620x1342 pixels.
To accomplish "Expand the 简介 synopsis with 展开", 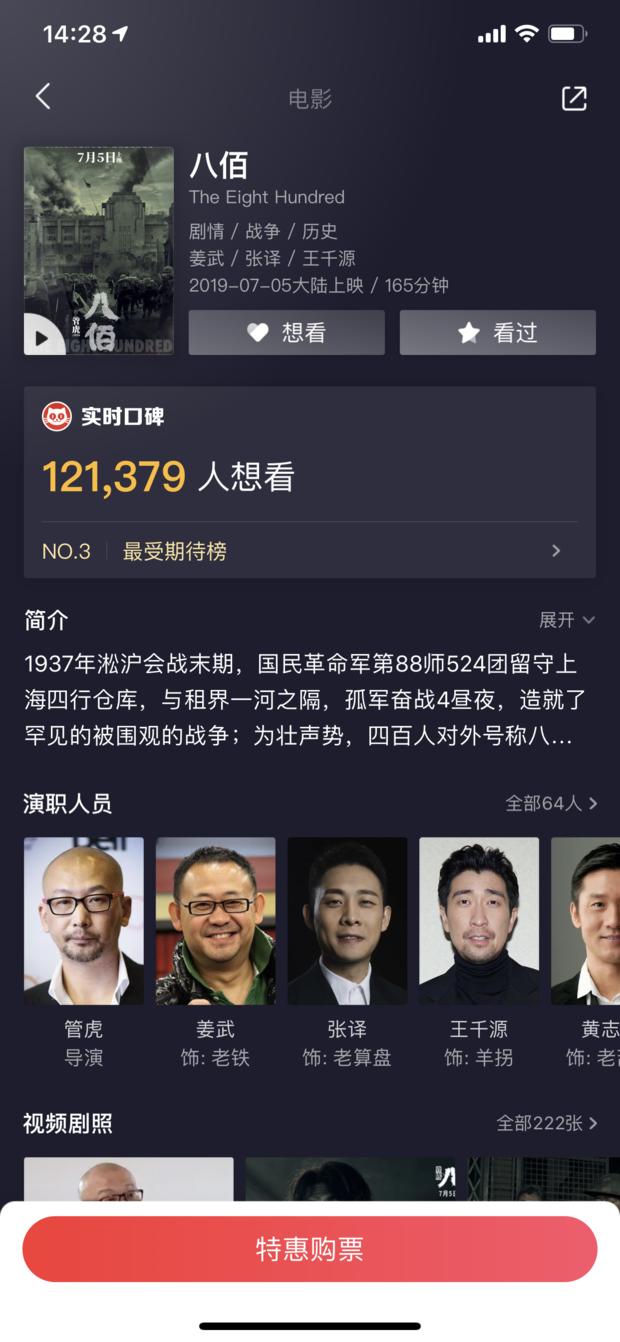I will click(567, 620).
